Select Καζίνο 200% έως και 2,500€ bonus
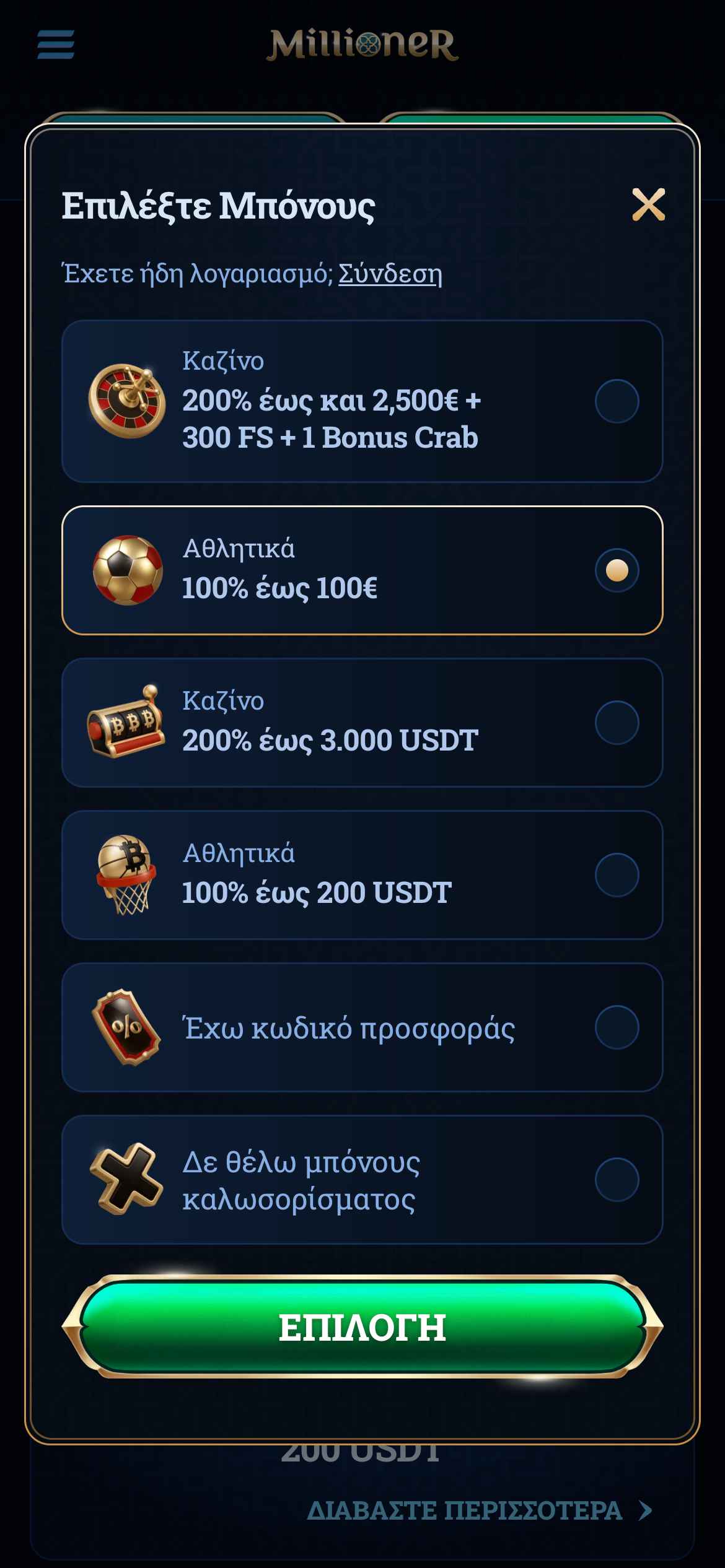This screenshot has height=1568, width=725. click(617, 401)
